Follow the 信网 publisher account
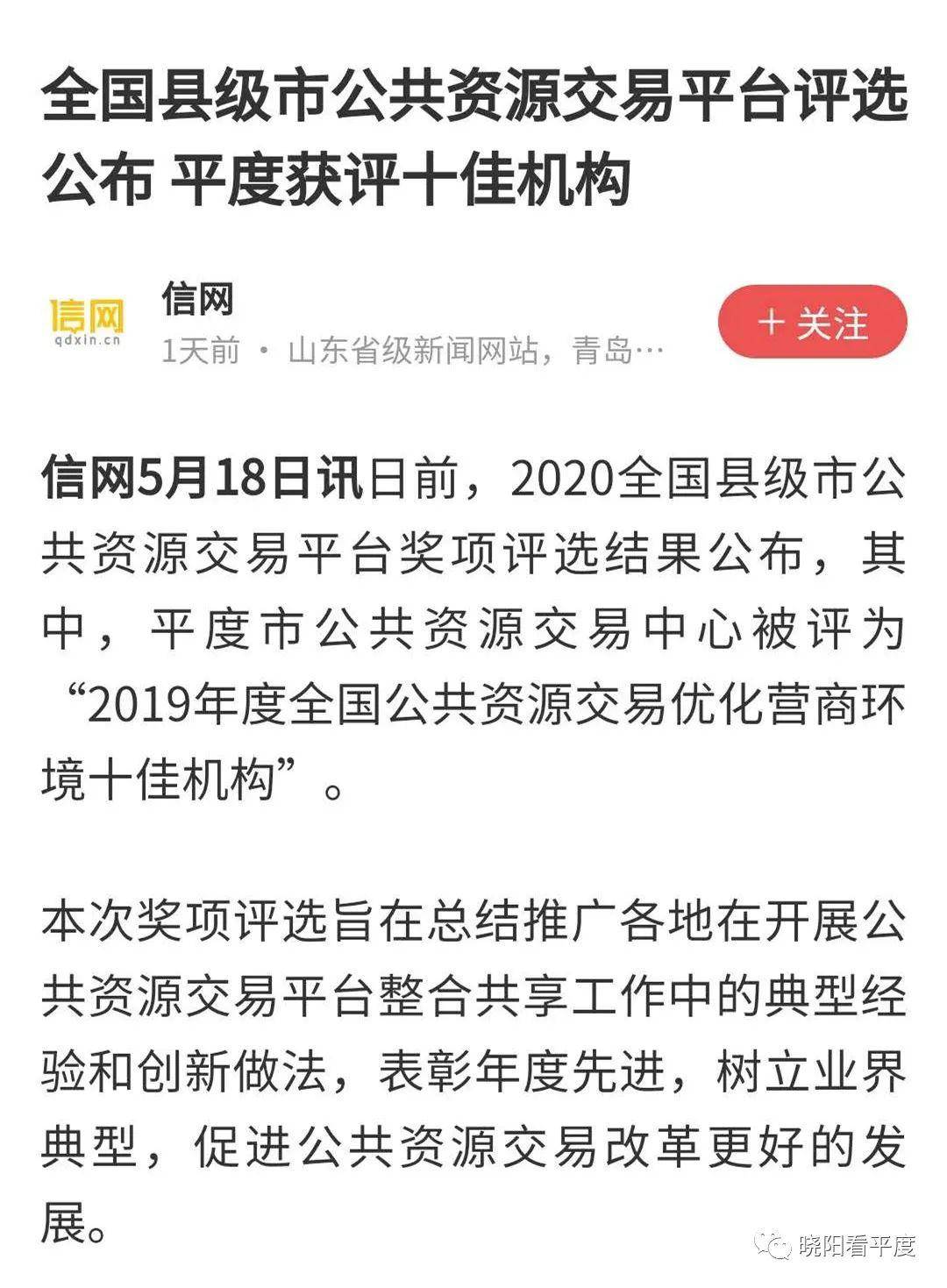The image size is (947, 1288). 812,322
